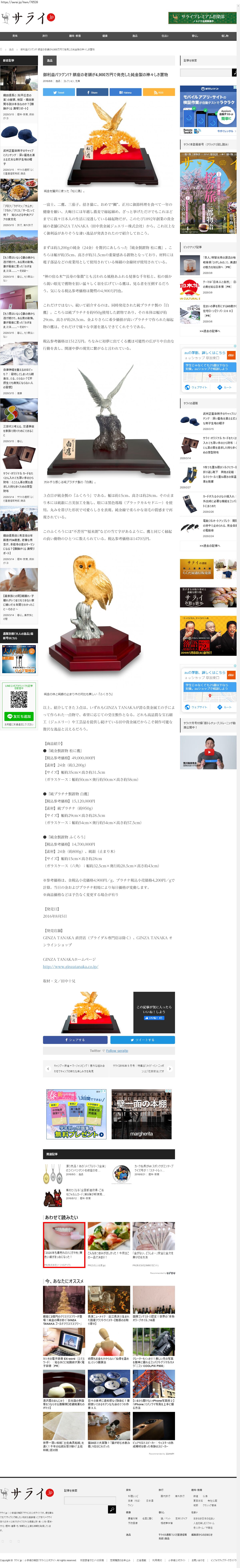Share the article with the Tweet button

(x=58, y=93)
